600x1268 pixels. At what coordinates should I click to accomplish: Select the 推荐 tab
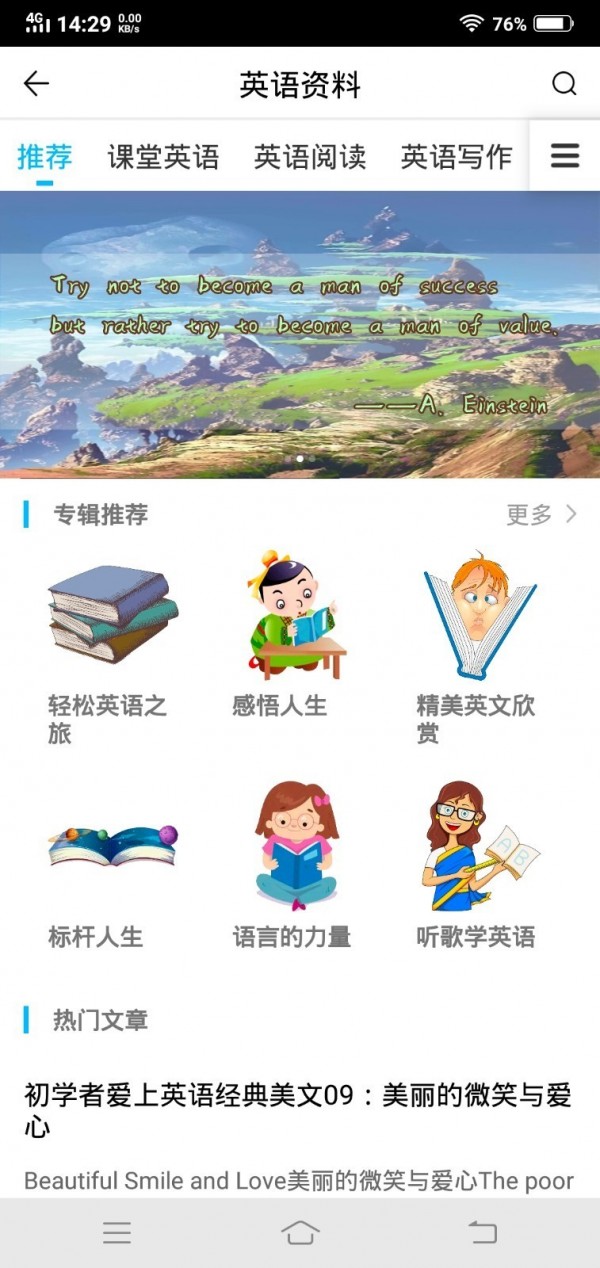[45, 157]
